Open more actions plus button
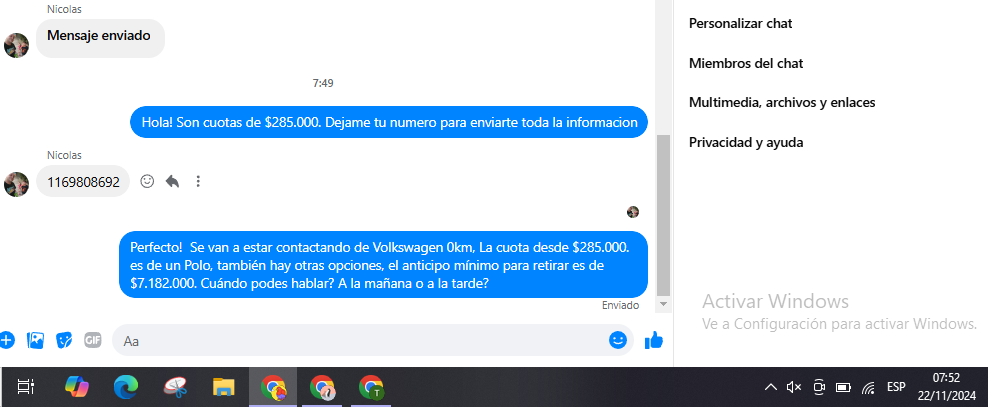 (x=6, y=340)
